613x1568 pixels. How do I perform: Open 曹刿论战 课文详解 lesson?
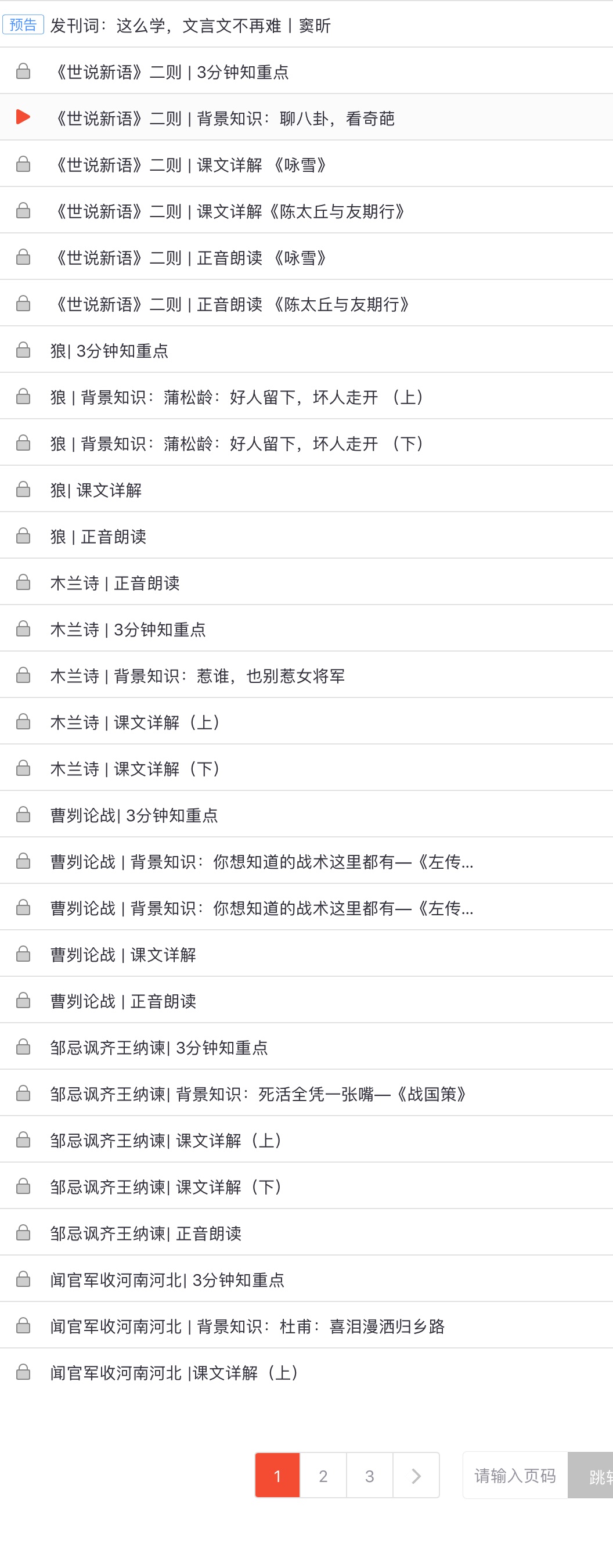click(123, 955)
